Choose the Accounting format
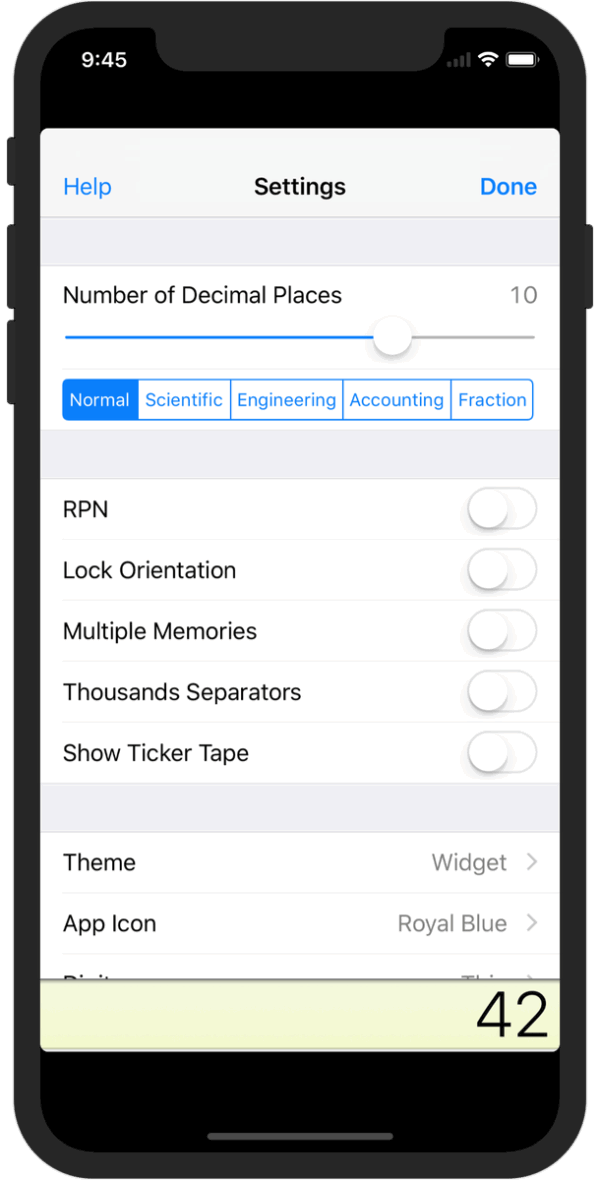600x1180 pixels. 396,400
